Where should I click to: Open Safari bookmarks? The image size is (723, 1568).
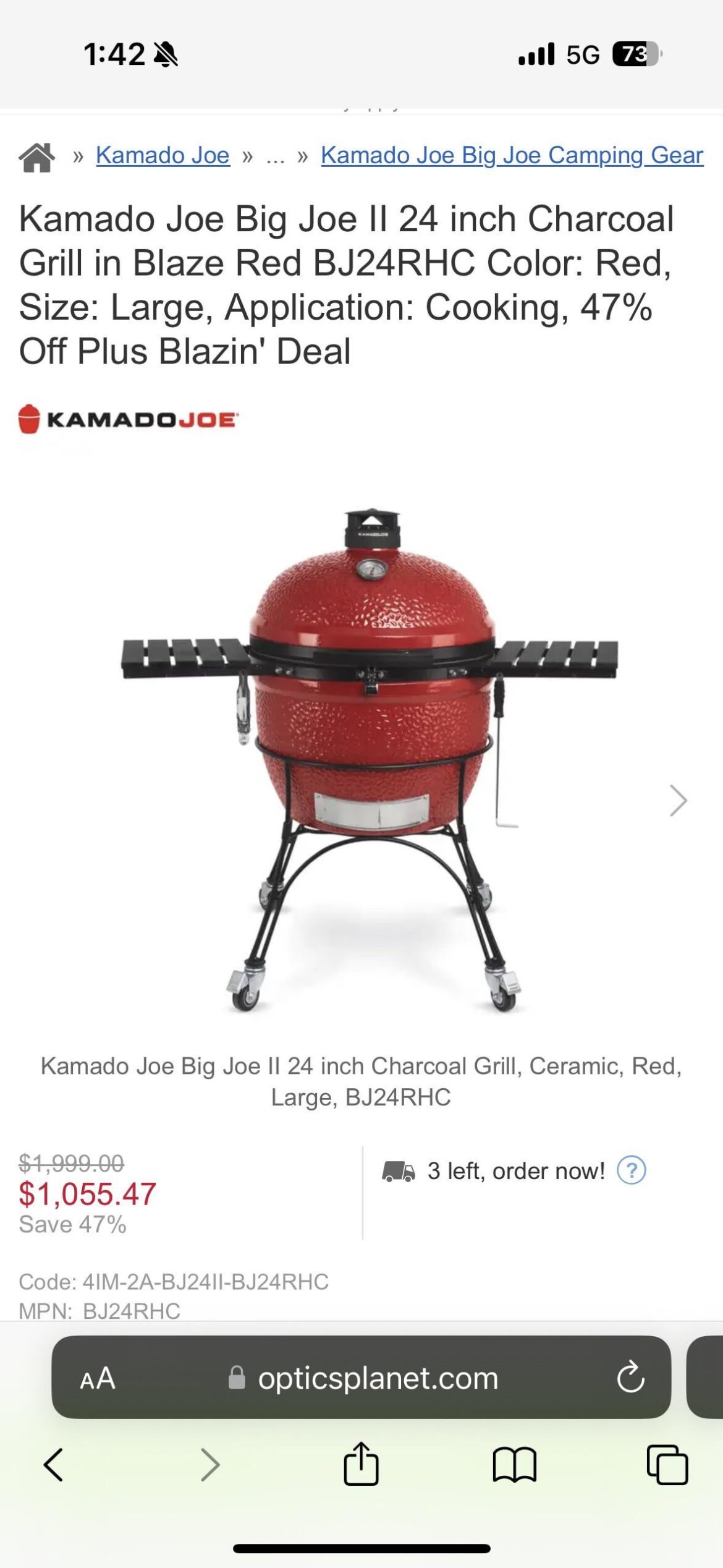(x=514, y=1465)
